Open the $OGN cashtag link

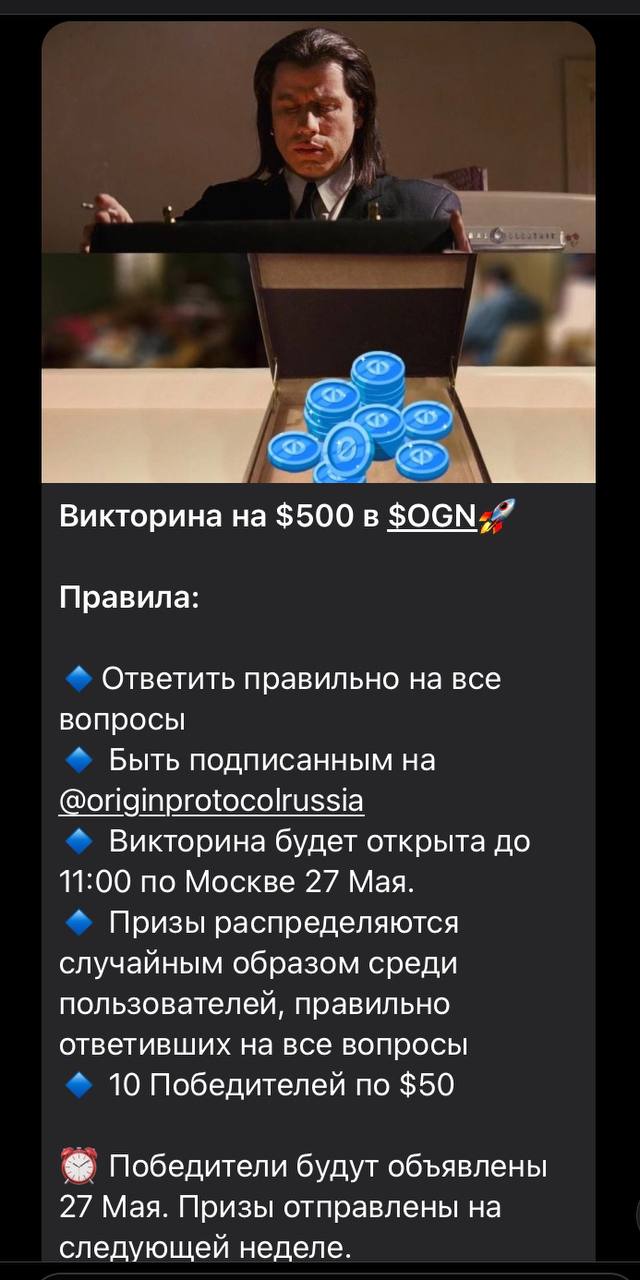(431, 517)
